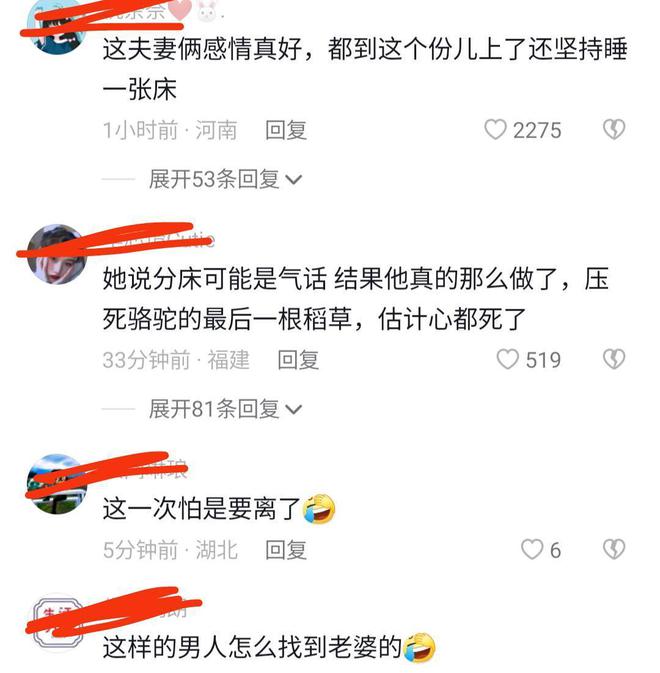Open the avatar beside 这样的男人怎么找到老婆的
Image resolution: width=660 pixels, height=673 pixels.
pyautogui.click(x=55, y=624)
